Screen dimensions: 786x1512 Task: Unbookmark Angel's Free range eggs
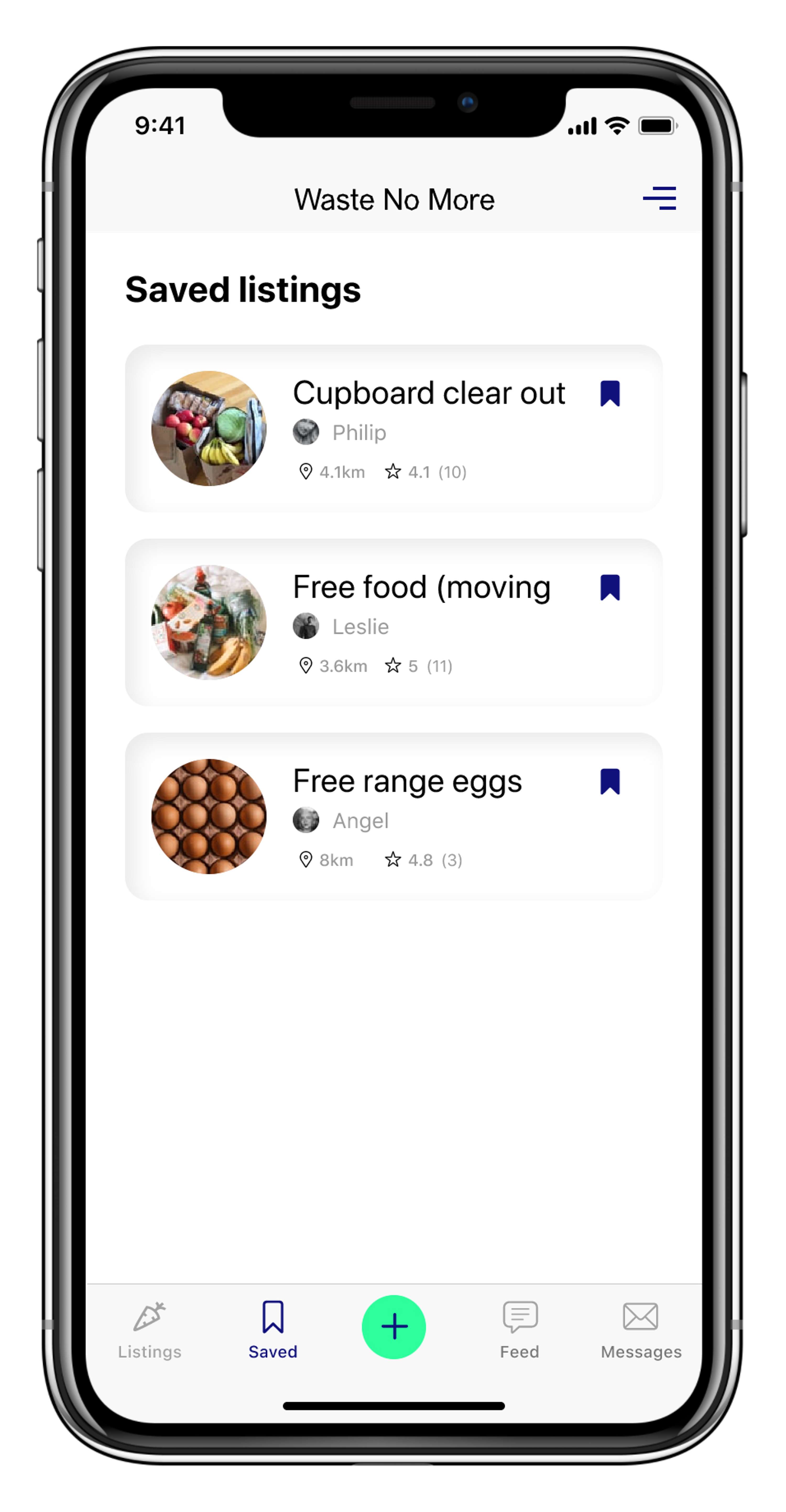610,781
